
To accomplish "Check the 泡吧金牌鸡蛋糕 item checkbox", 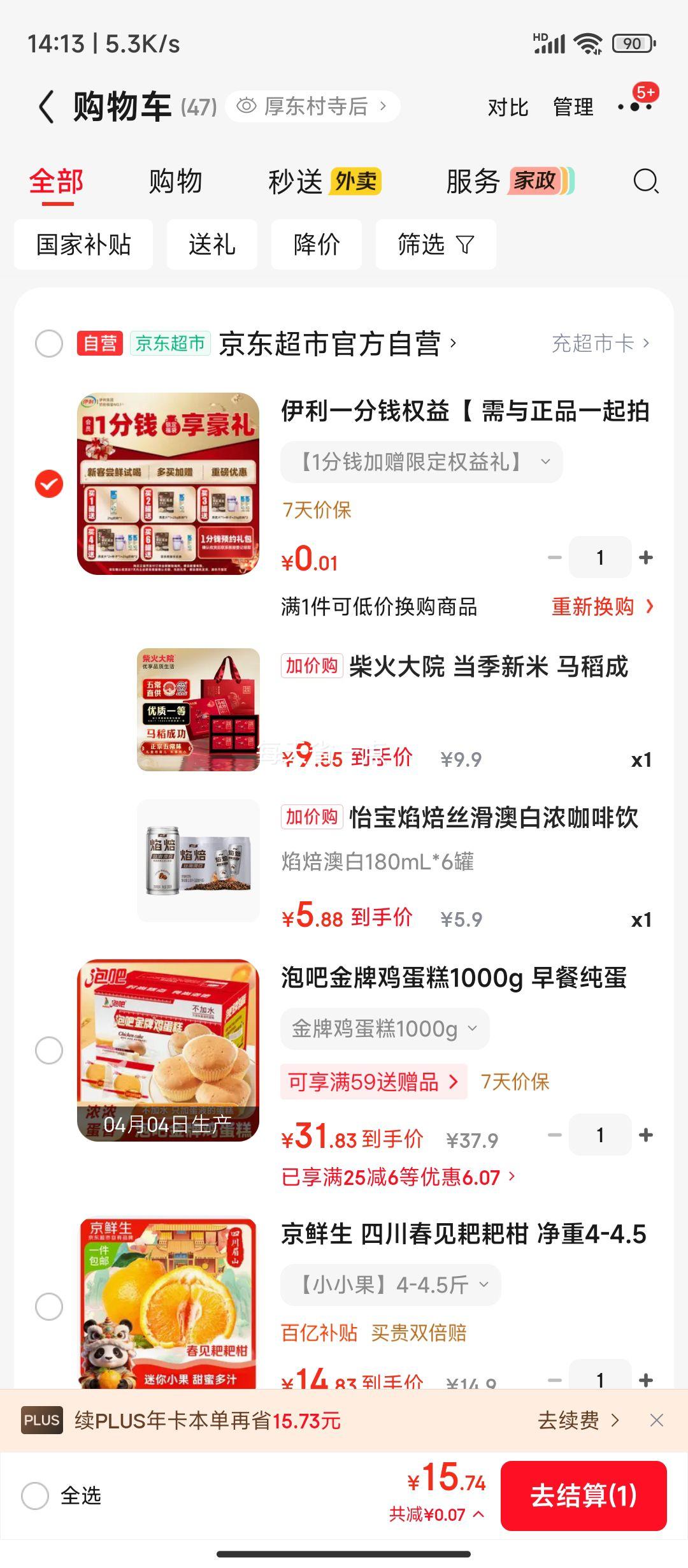I will pyautogui.click(x=48, y=1050).
